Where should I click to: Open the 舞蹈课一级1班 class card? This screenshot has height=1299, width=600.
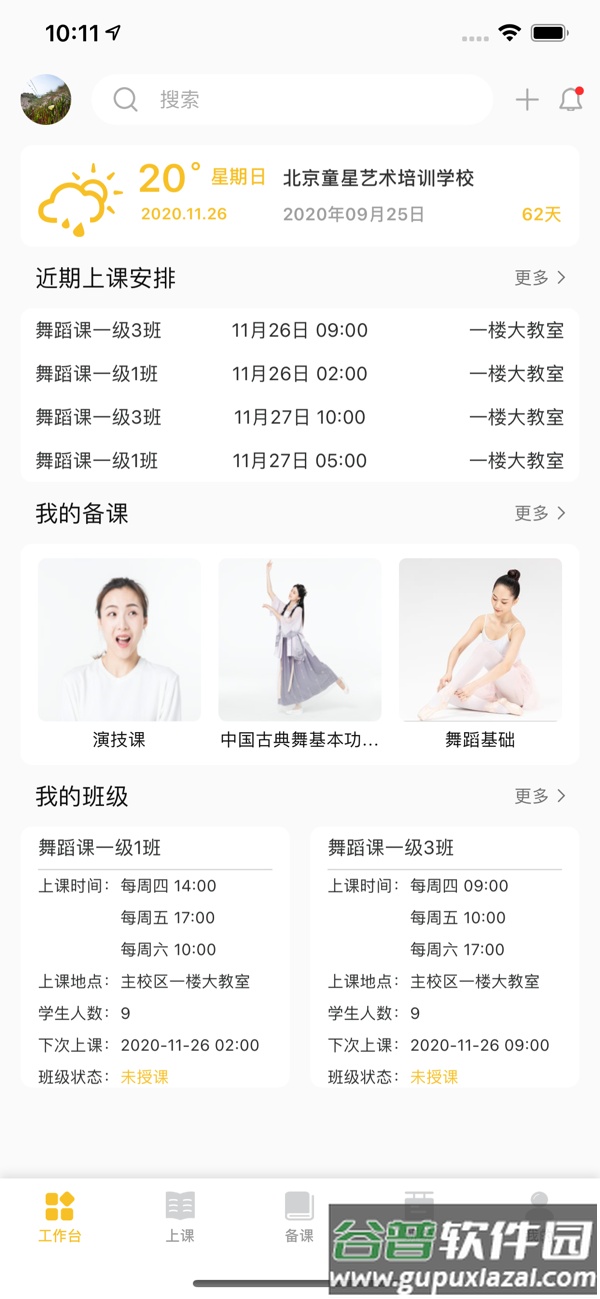pyautogui.click(x=155, y=957)
